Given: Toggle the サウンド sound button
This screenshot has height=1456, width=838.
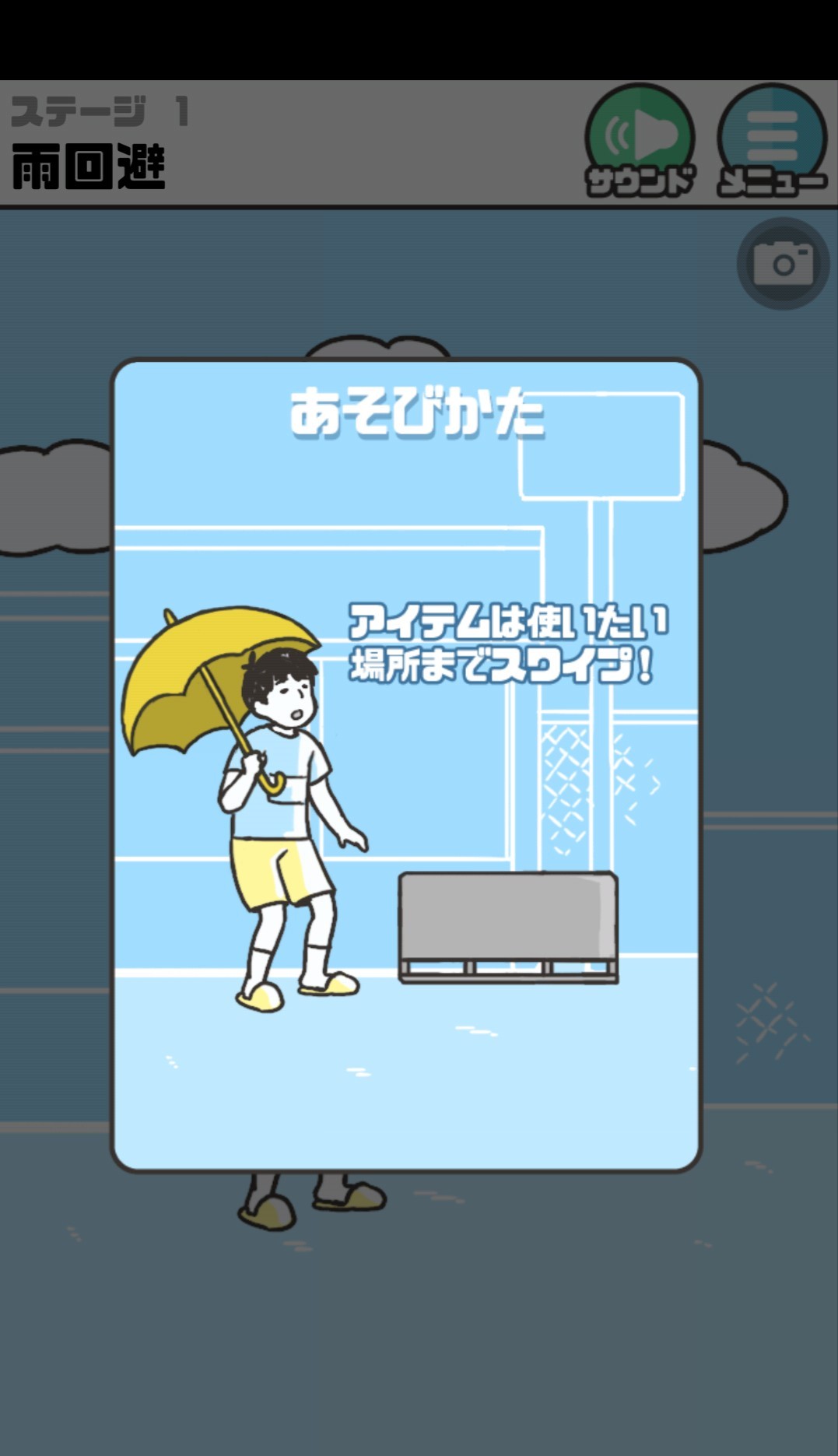Looking at the screenshot, I should (640, 141).
